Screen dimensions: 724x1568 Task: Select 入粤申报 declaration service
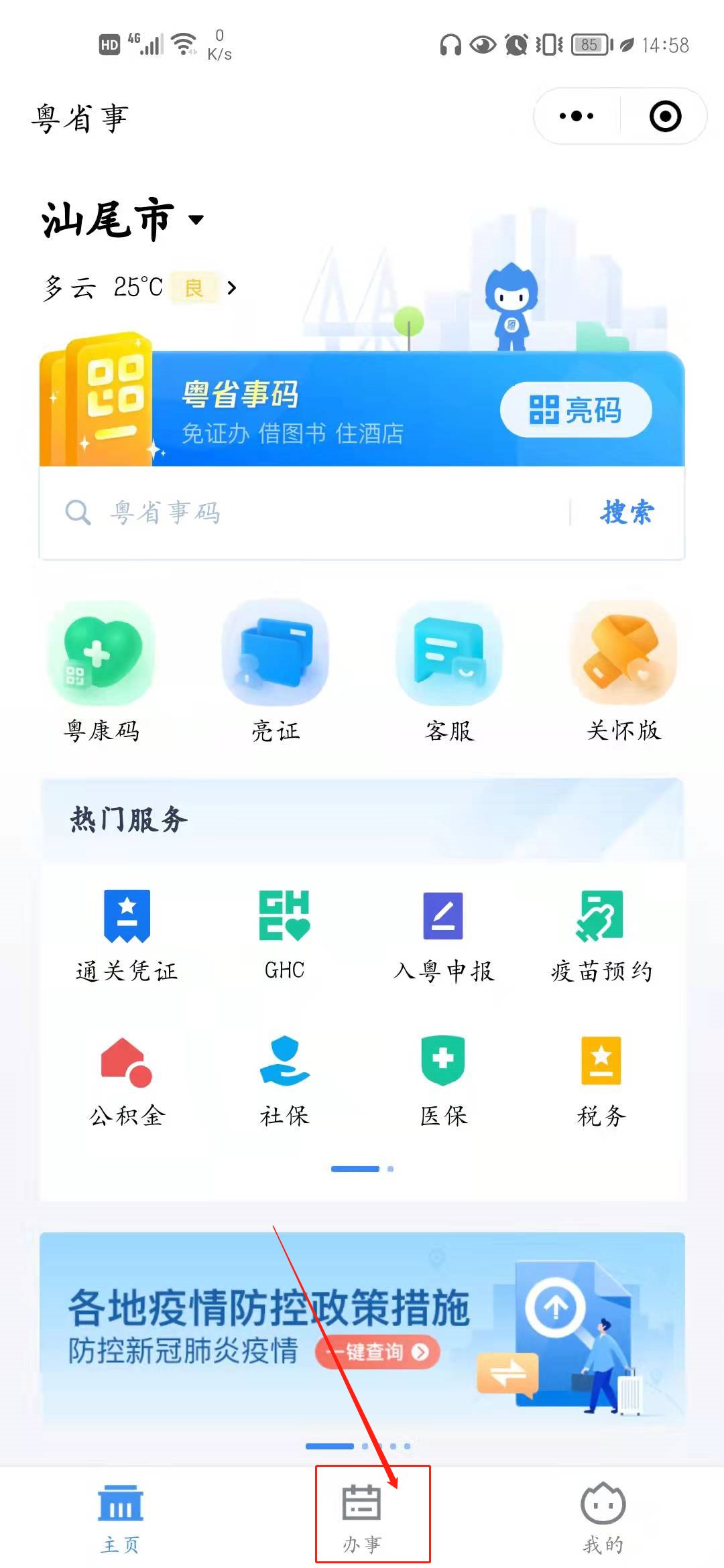point(443,935)
